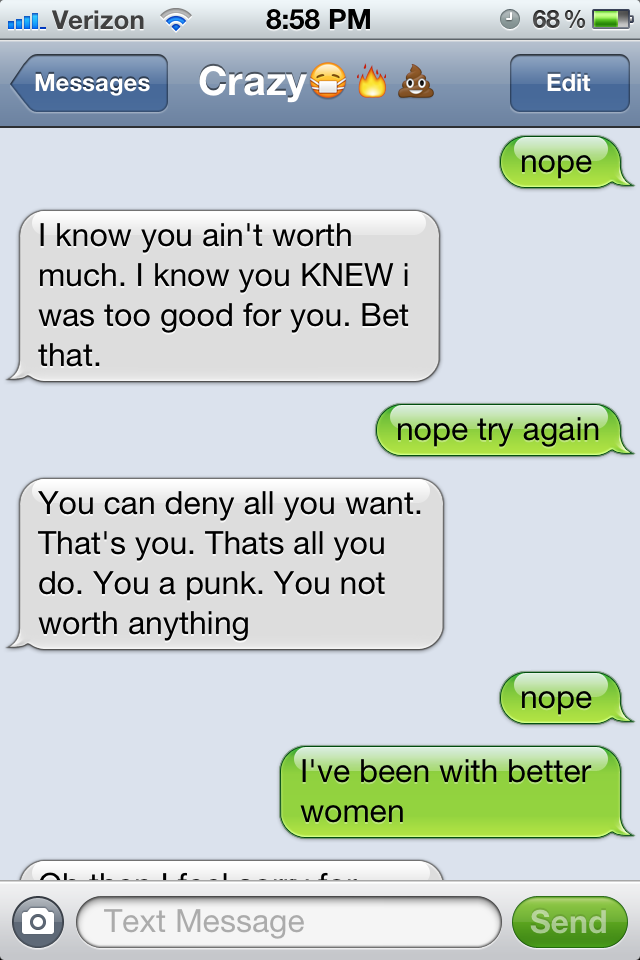Focus the Text Message field

point(288,921)
